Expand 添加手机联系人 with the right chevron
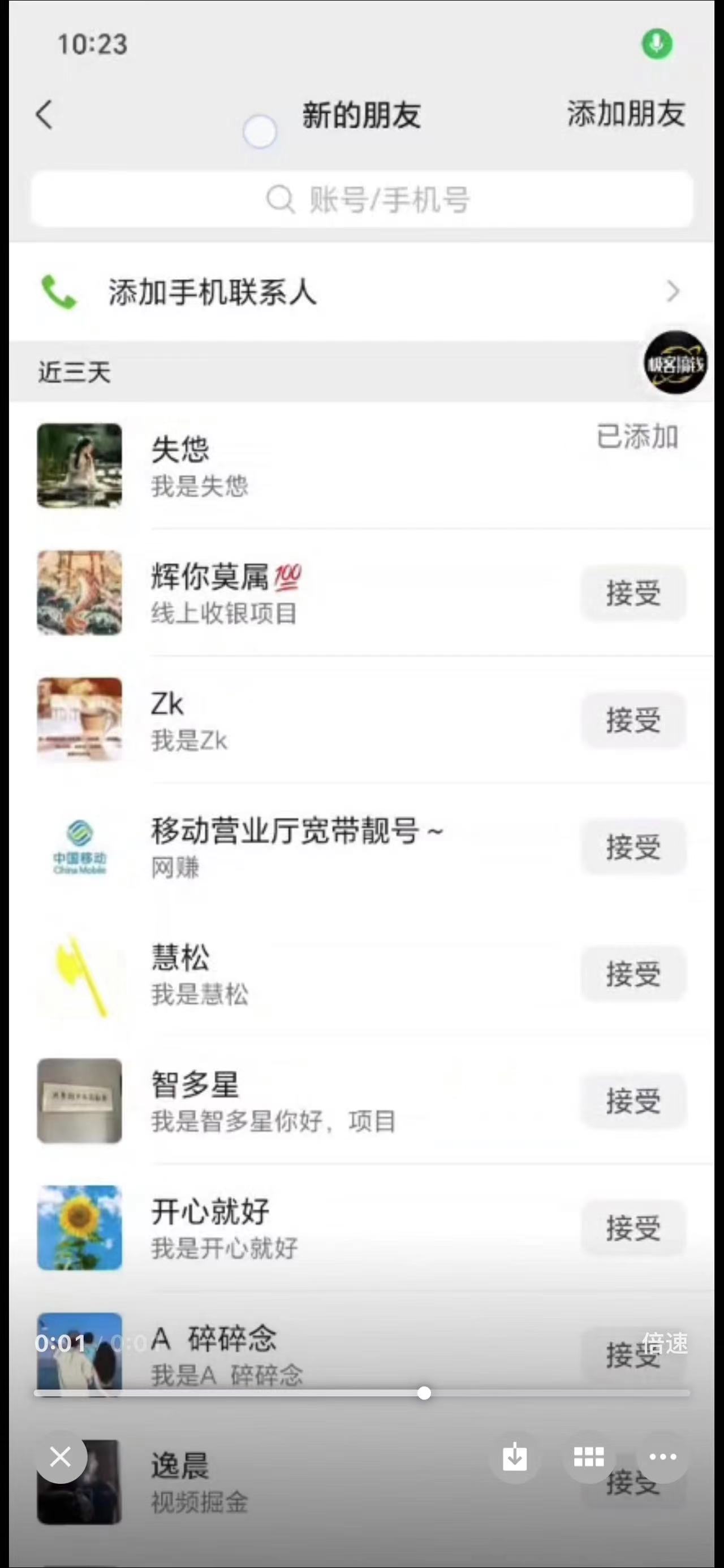Image resolution: width=724 pixels, height=1568 pixels. (x=672, y=292)
